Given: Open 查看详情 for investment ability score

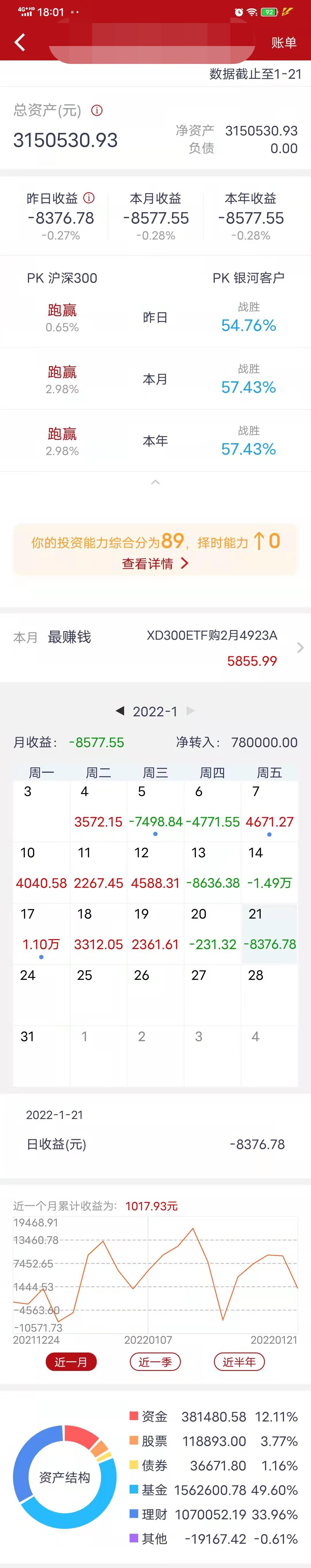Looking at the screenshot, I should point(155,564).
